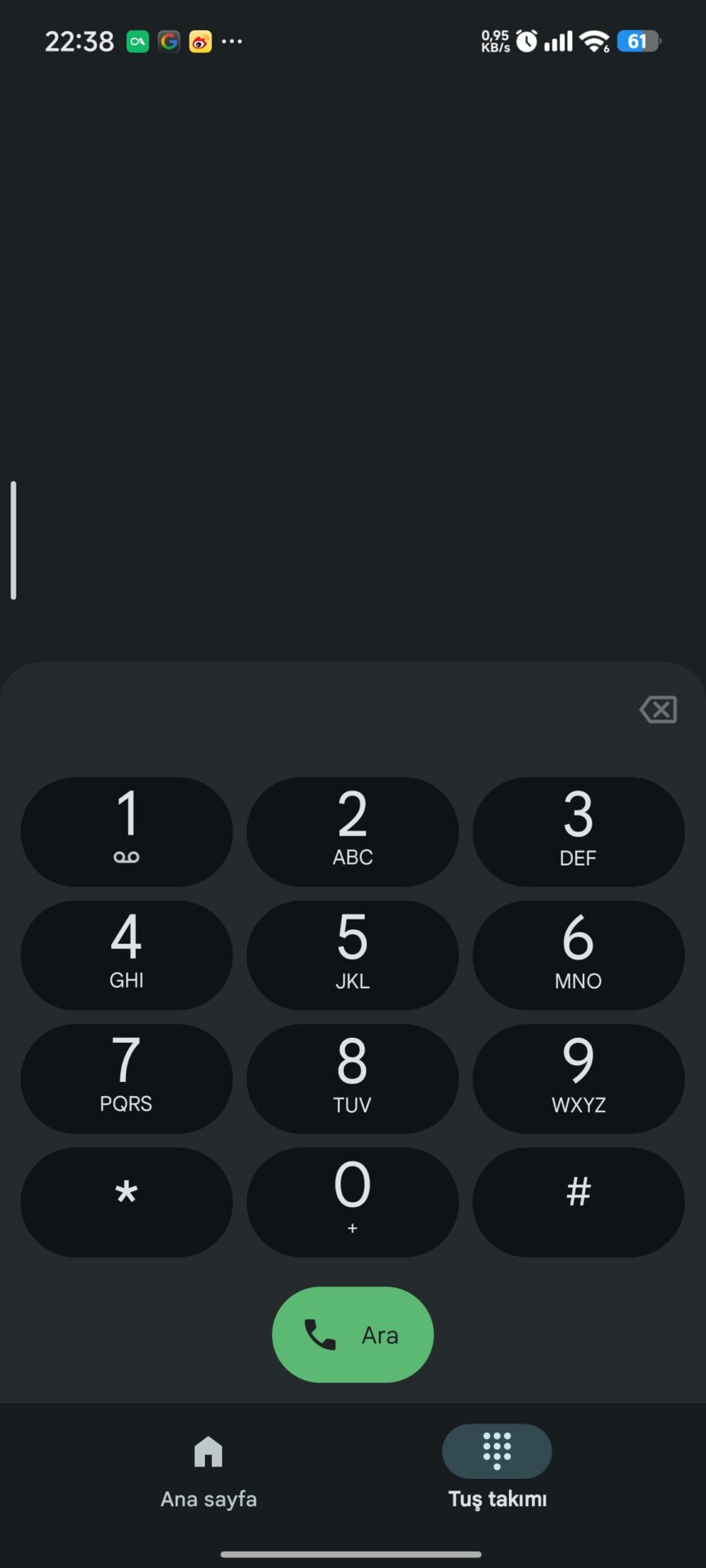
Task: Tap the asterisk key
Action: [x=127, y=1201]
